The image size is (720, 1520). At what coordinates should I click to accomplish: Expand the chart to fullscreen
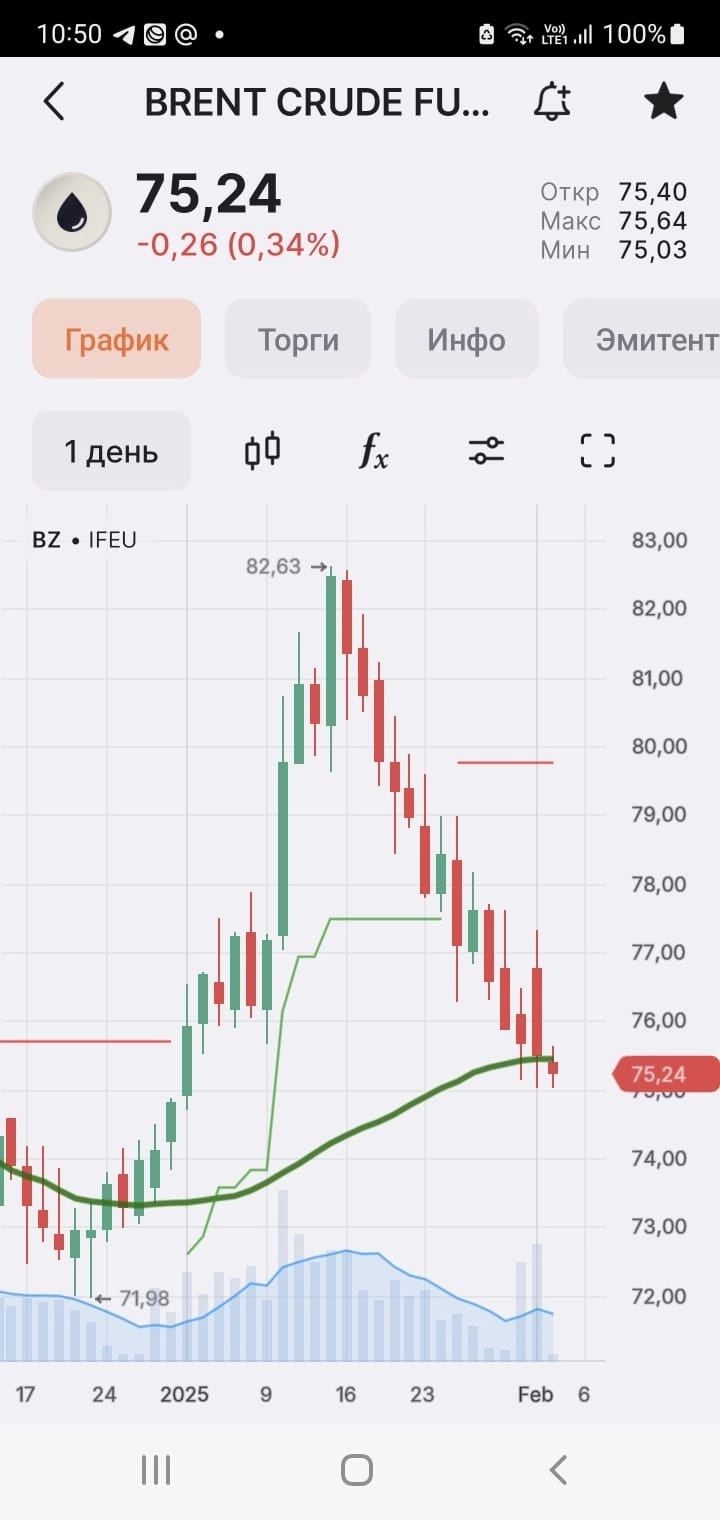598,451
